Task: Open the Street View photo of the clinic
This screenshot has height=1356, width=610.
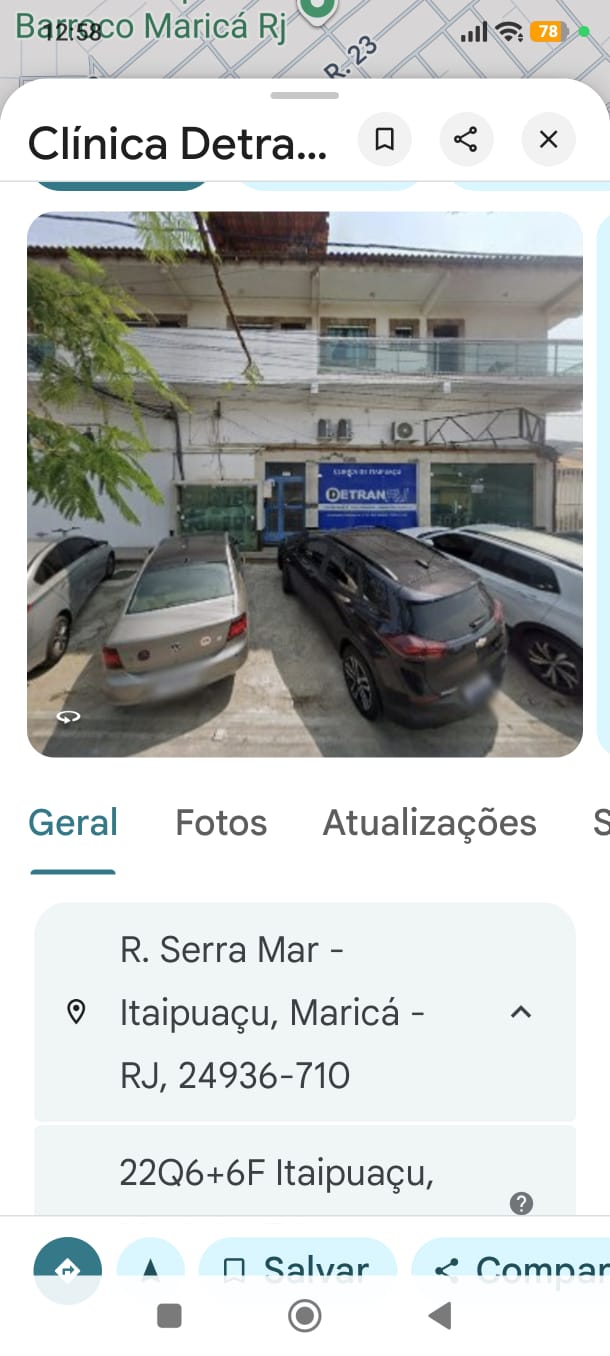Action: click(x=304, y=484)
